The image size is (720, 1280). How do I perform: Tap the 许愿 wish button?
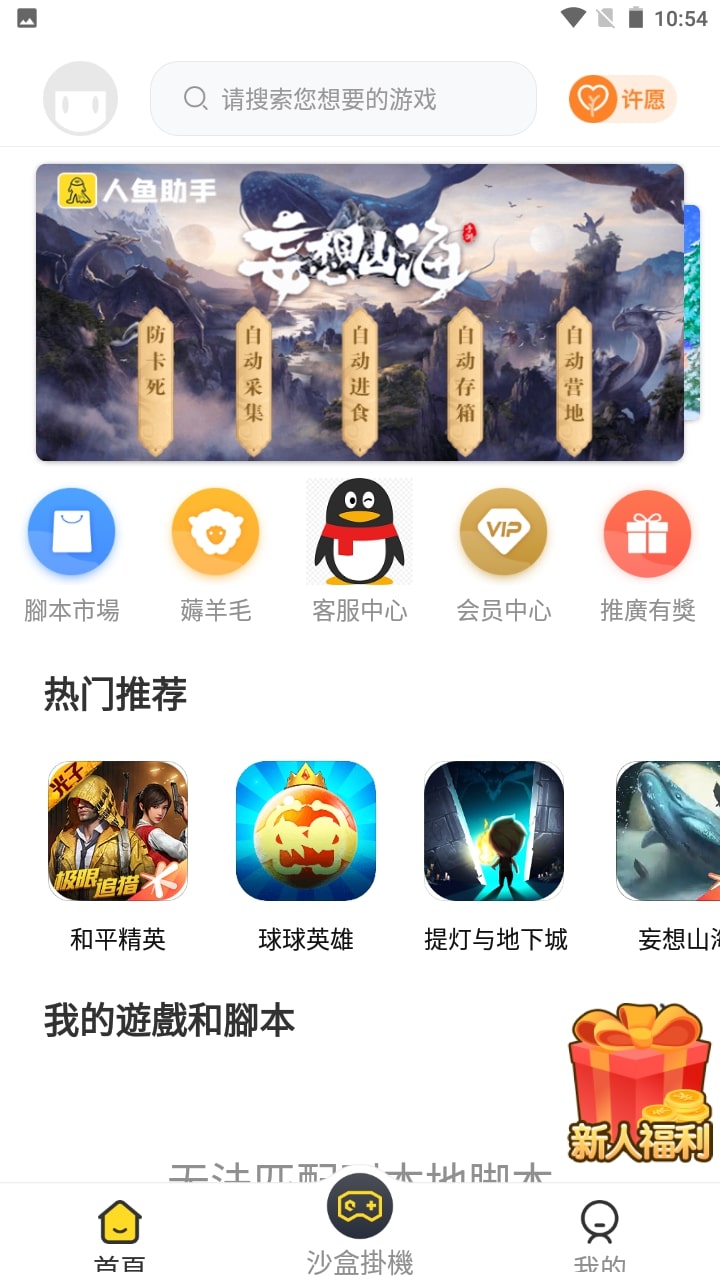point(622,98)
